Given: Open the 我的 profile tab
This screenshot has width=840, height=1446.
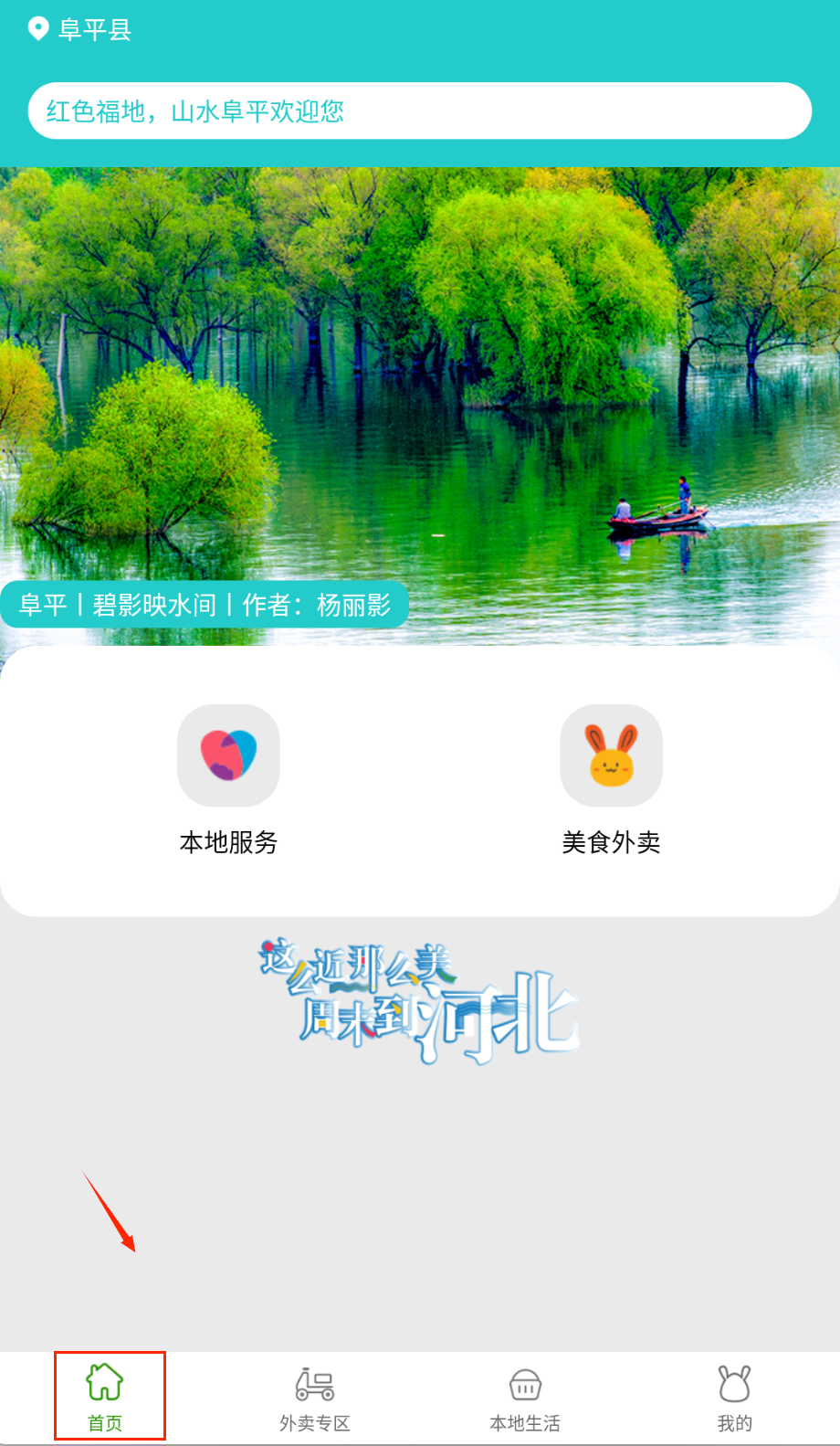Looking at the screenshot, I should click(734, 1397).
